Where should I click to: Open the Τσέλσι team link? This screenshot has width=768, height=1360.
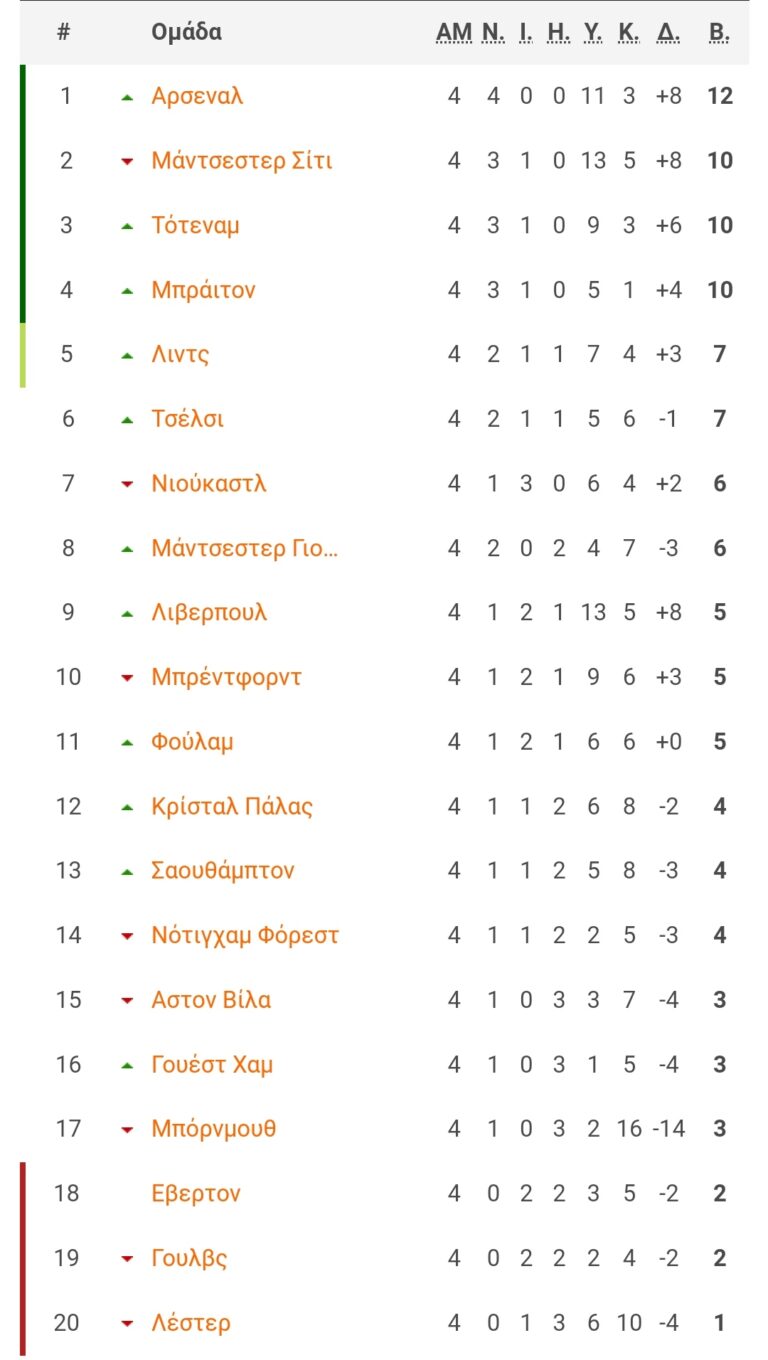(x=187, y=419)
